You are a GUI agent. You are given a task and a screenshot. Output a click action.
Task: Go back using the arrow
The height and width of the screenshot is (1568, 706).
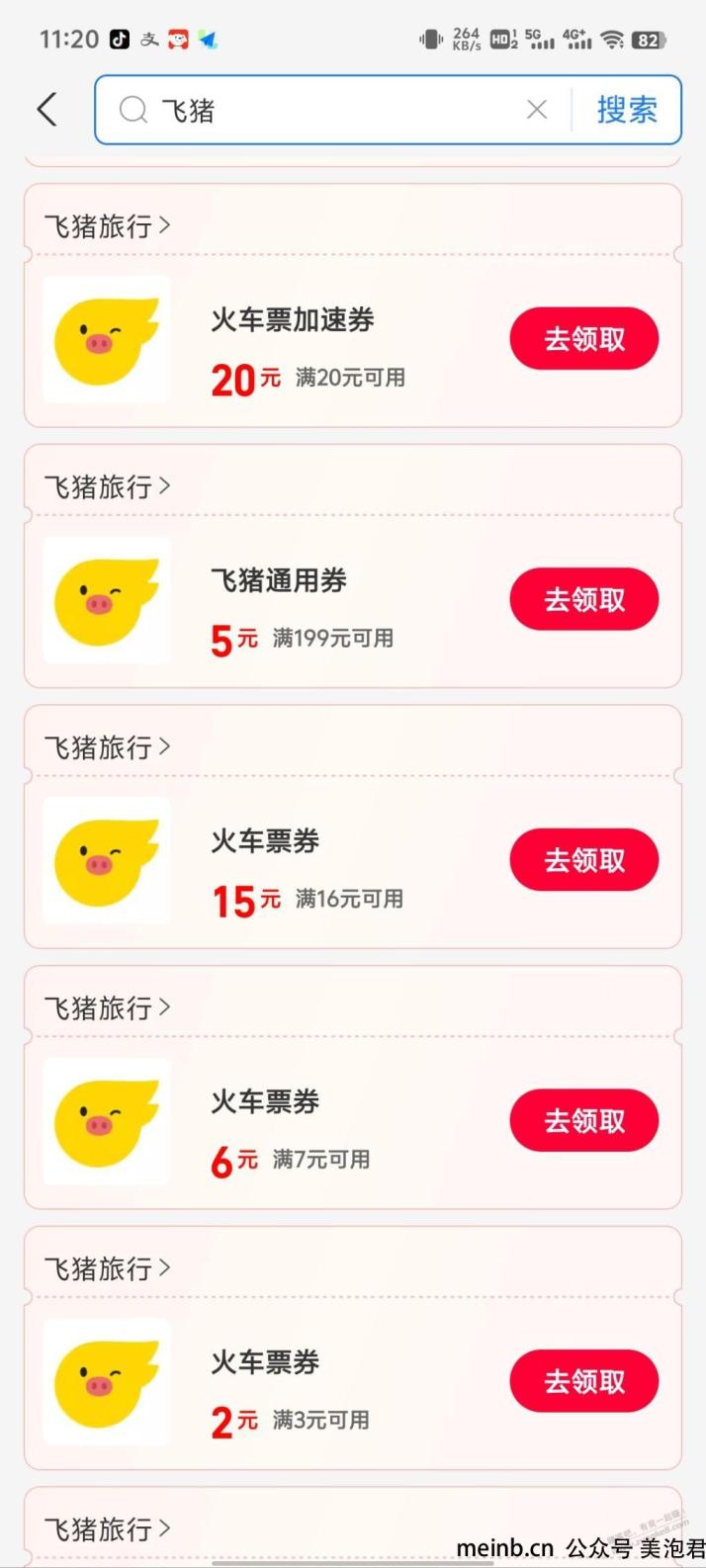point(46,110)
